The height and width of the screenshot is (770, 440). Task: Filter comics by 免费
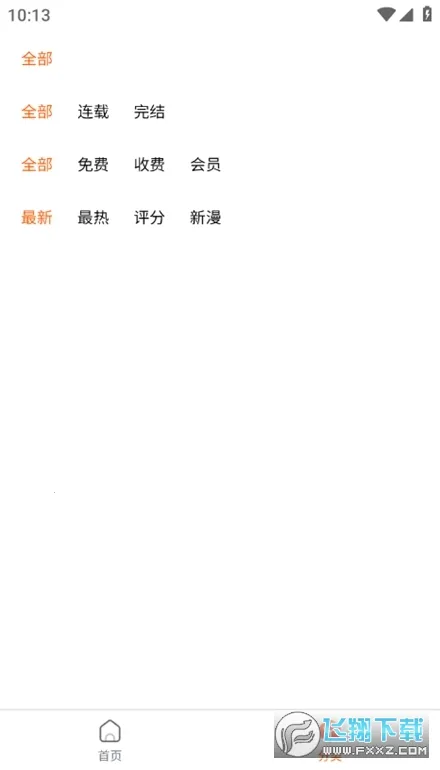click(x=93, y=165)
